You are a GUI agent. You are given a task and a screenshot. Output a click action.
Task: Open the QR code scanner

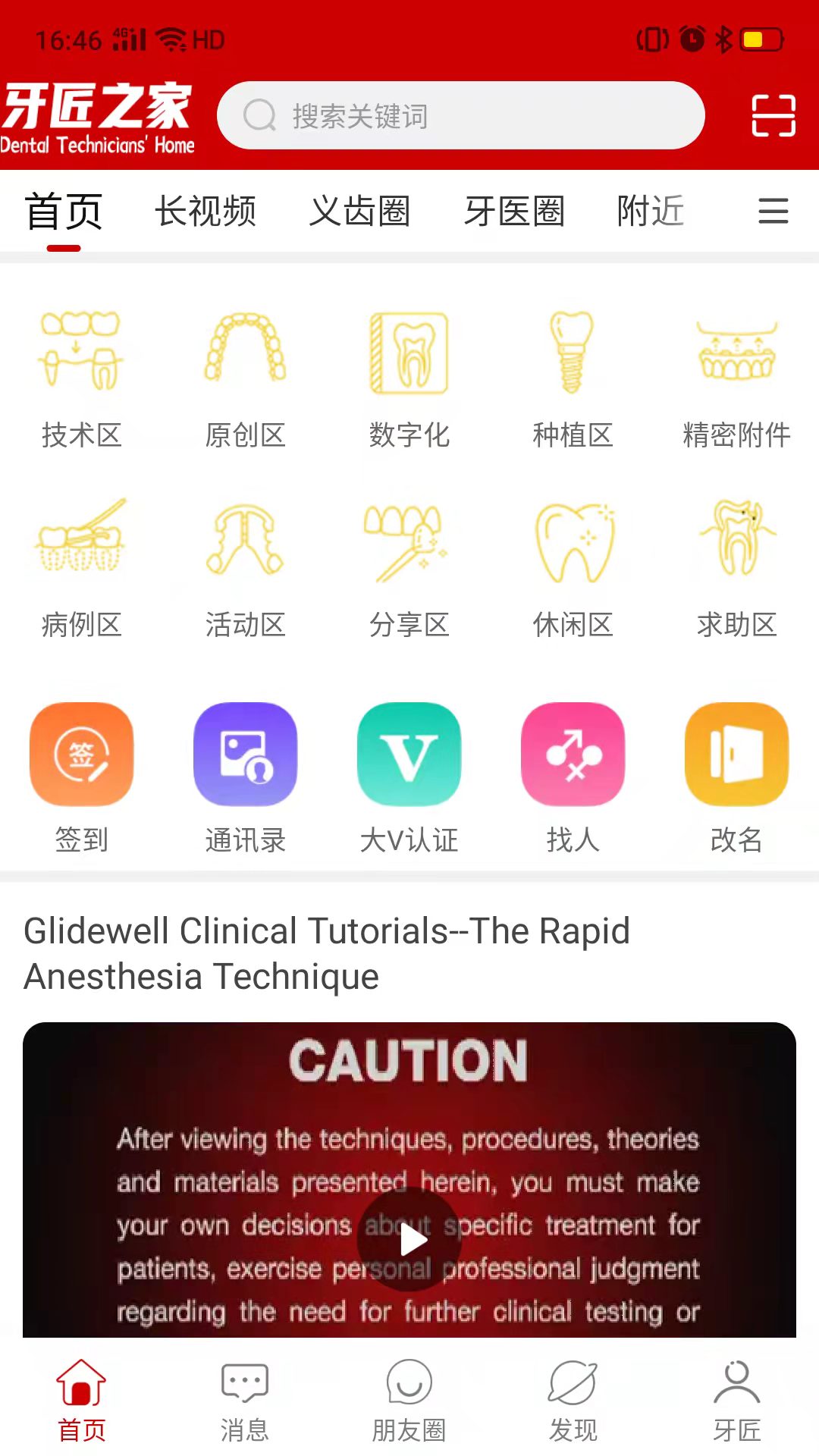click(x=774, y=116)
